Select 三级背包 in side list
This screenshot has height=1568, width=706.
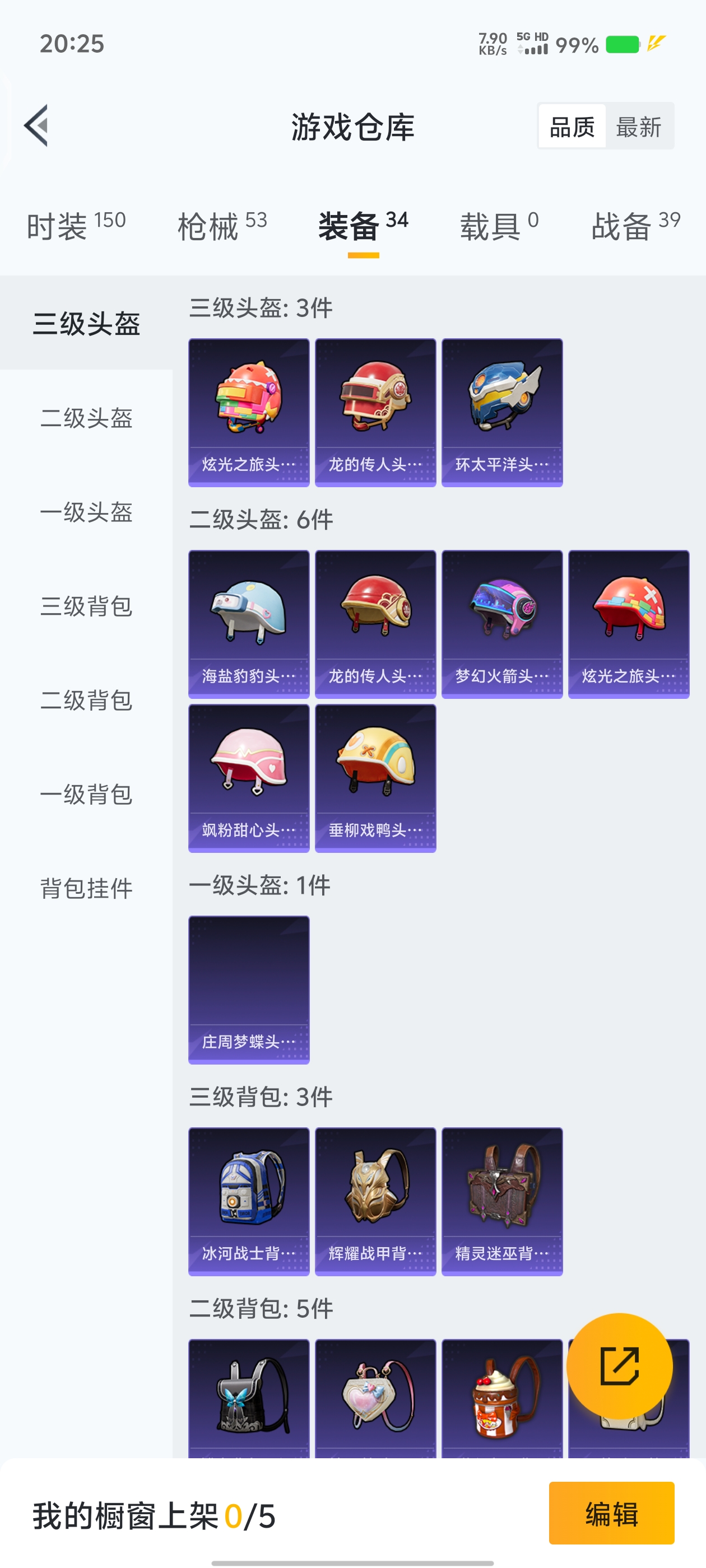86,606
